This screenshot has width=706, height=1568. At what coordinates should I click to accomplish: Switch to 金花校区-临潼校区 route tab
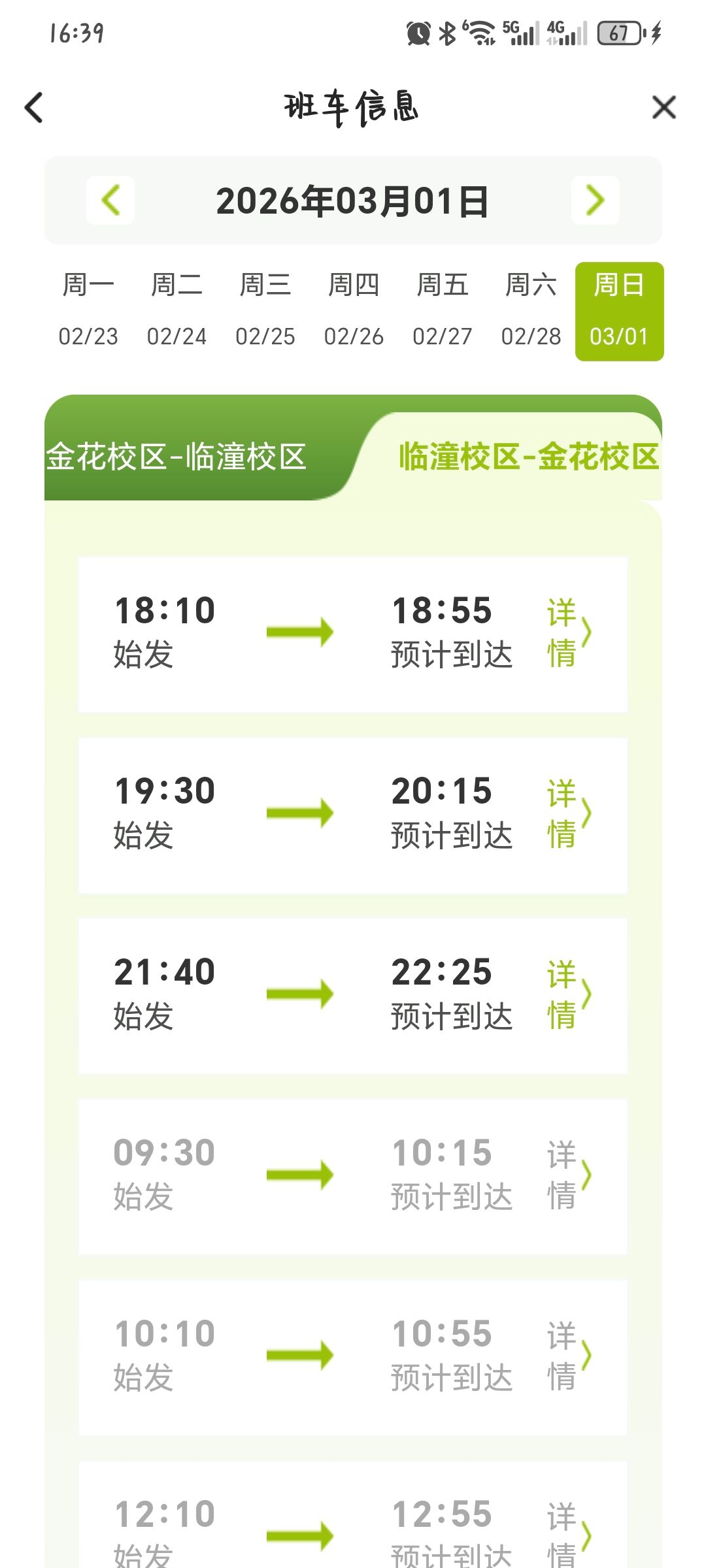pos(176,456)
